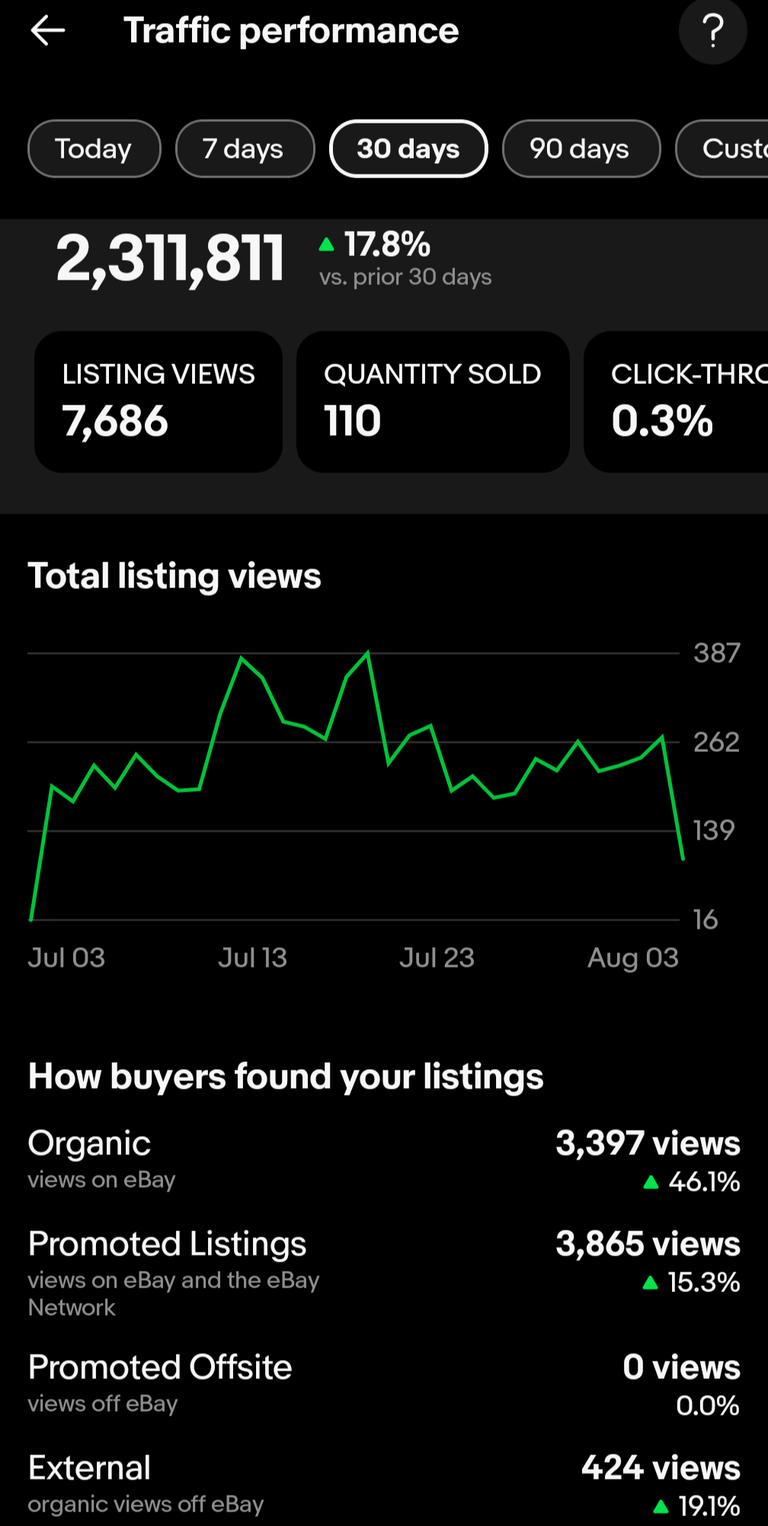Screen dimensions: 768x1526
Task: Show the Click-through rate metric card
Action: click(676, 402)
